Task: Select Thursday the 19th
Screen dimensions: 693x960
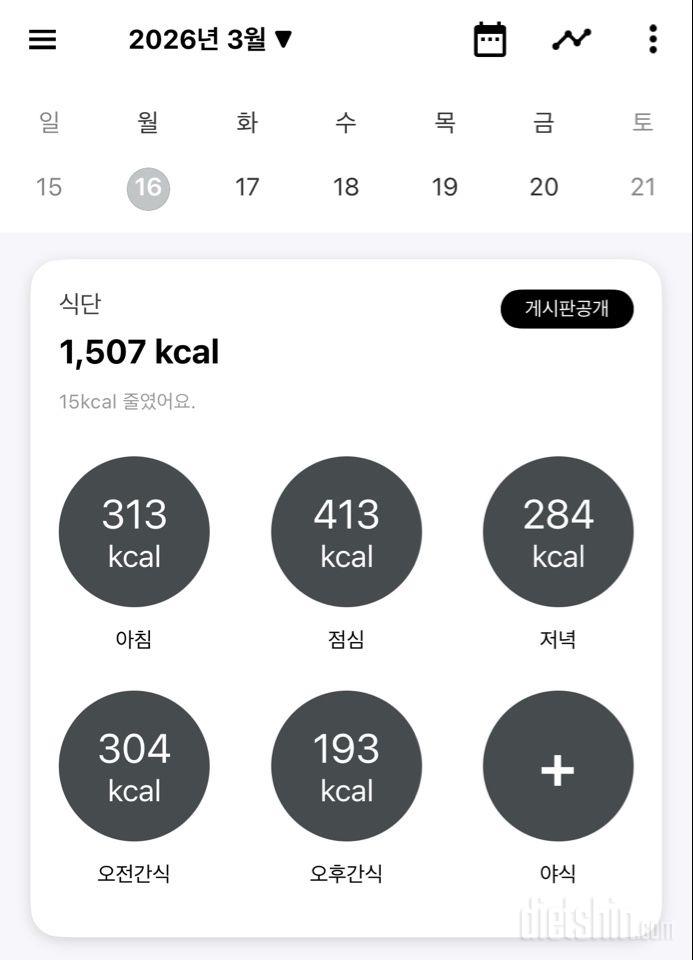Action: coord(445,187)
